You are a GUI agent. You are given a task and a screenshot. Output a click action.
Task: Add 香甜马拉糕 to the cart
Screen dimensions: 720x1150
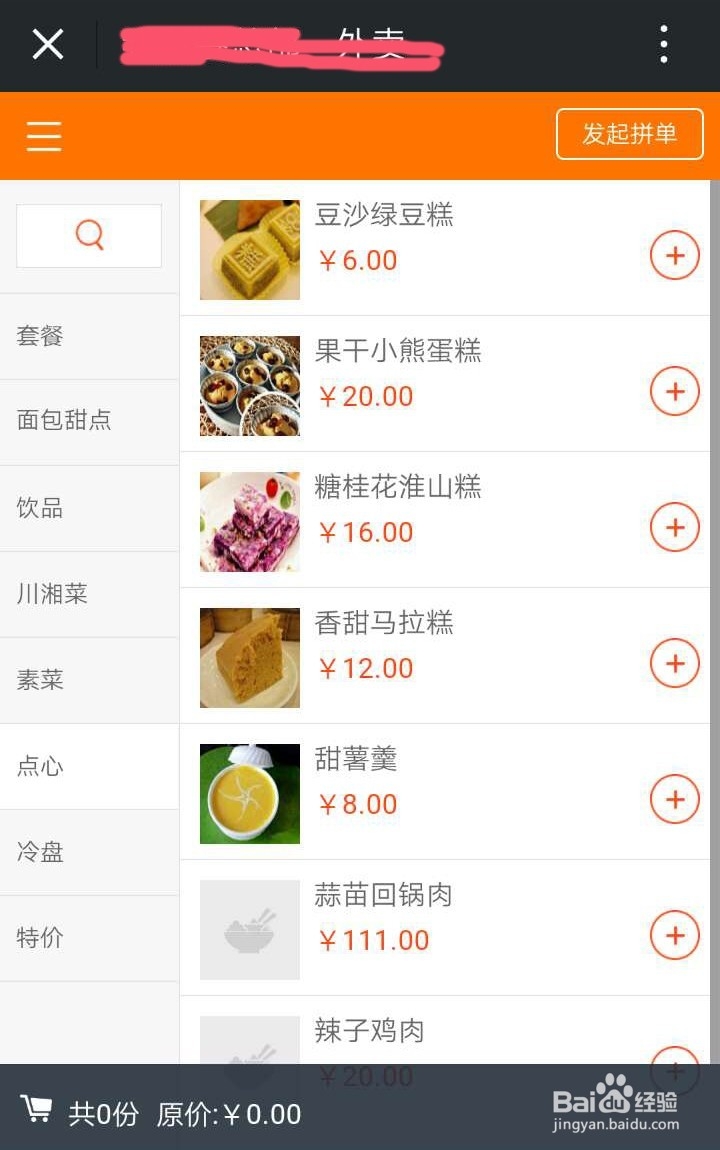pyautogui.click(x=675, y=664)
